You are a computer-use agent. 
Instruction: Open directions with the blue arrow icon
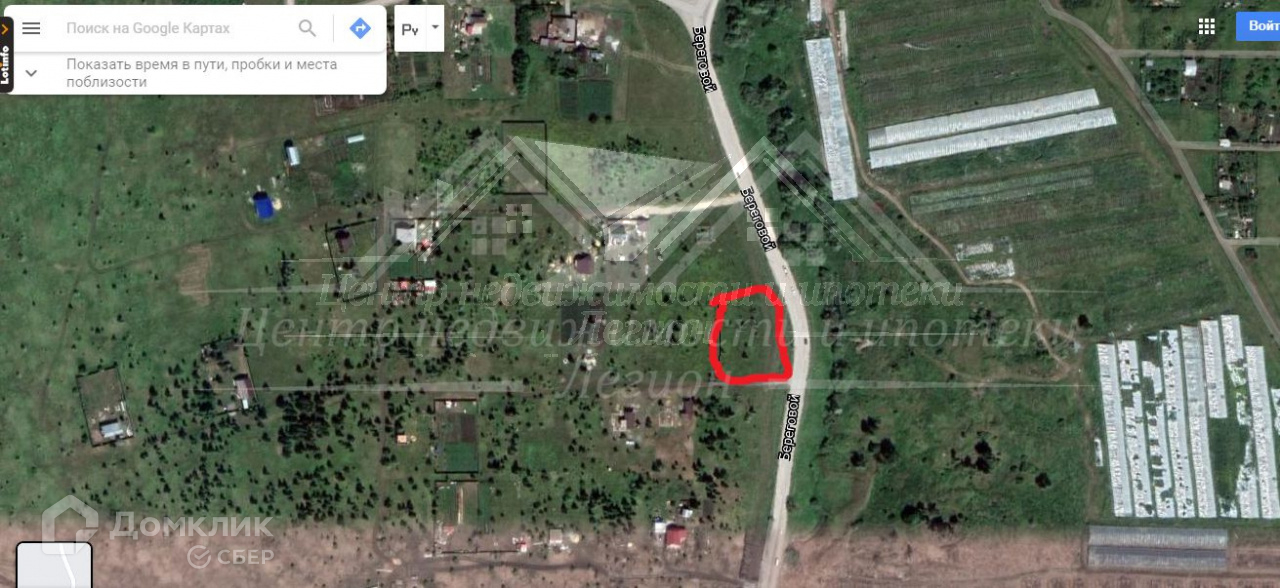pos(360,28)
